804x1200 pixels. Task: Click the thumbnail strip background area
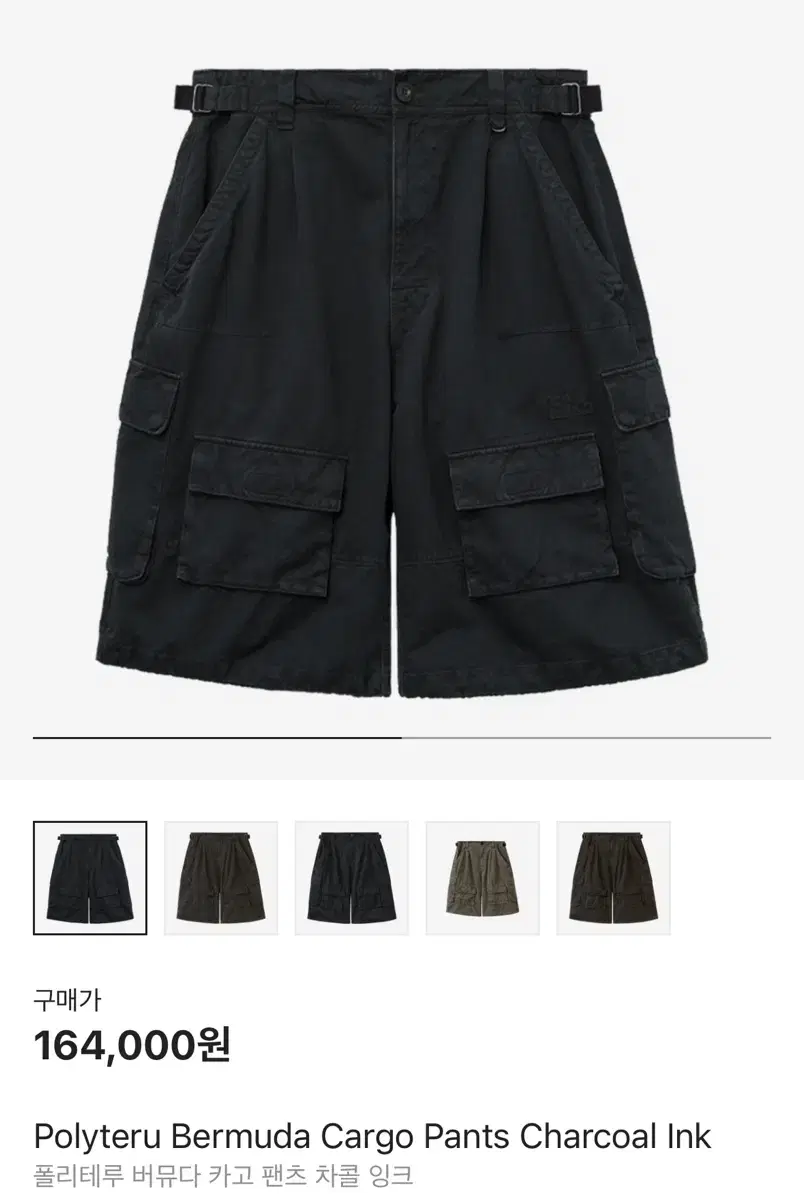tap(720, 874)
